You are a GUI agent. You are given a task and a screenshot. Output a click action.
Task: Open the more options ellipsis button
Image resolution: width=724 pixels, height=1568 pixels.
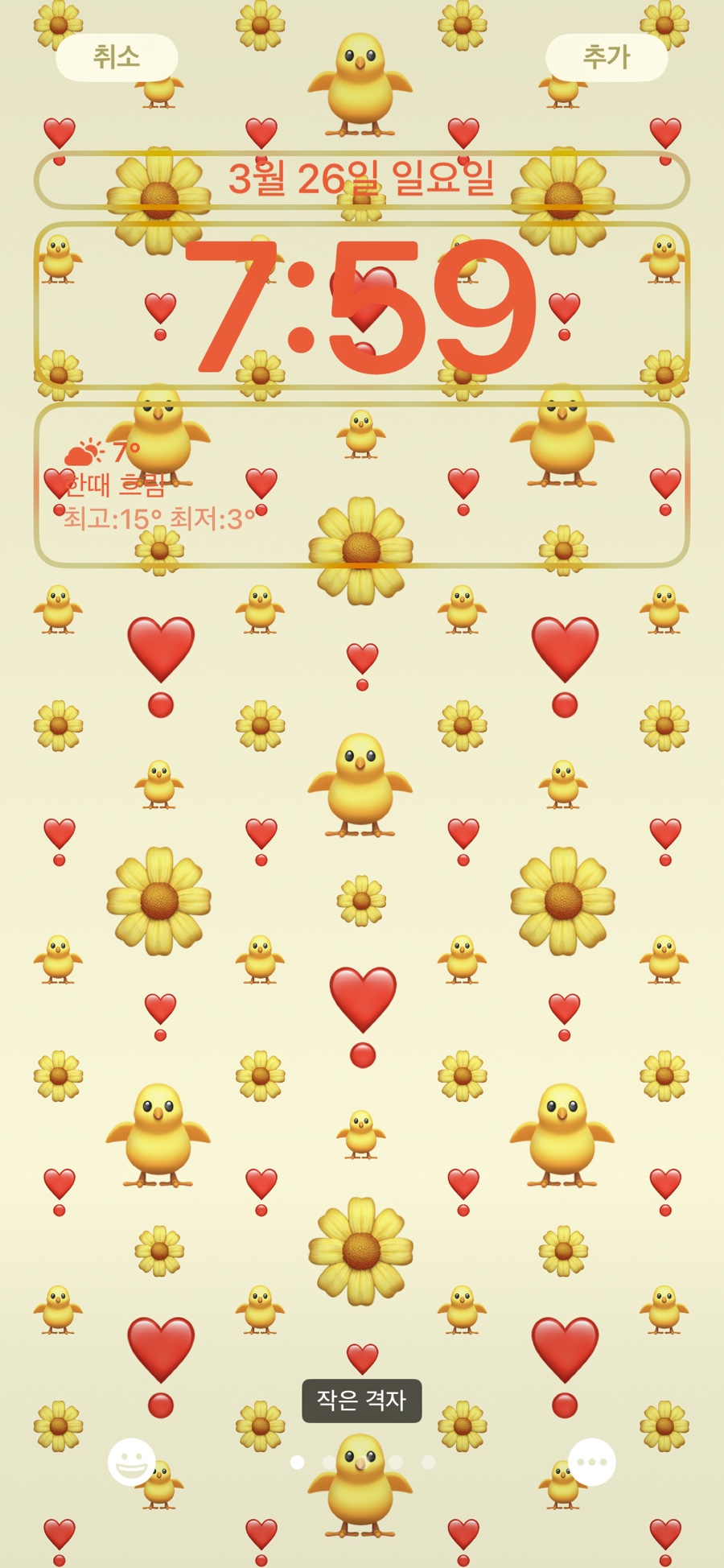tap(592, 1462)
